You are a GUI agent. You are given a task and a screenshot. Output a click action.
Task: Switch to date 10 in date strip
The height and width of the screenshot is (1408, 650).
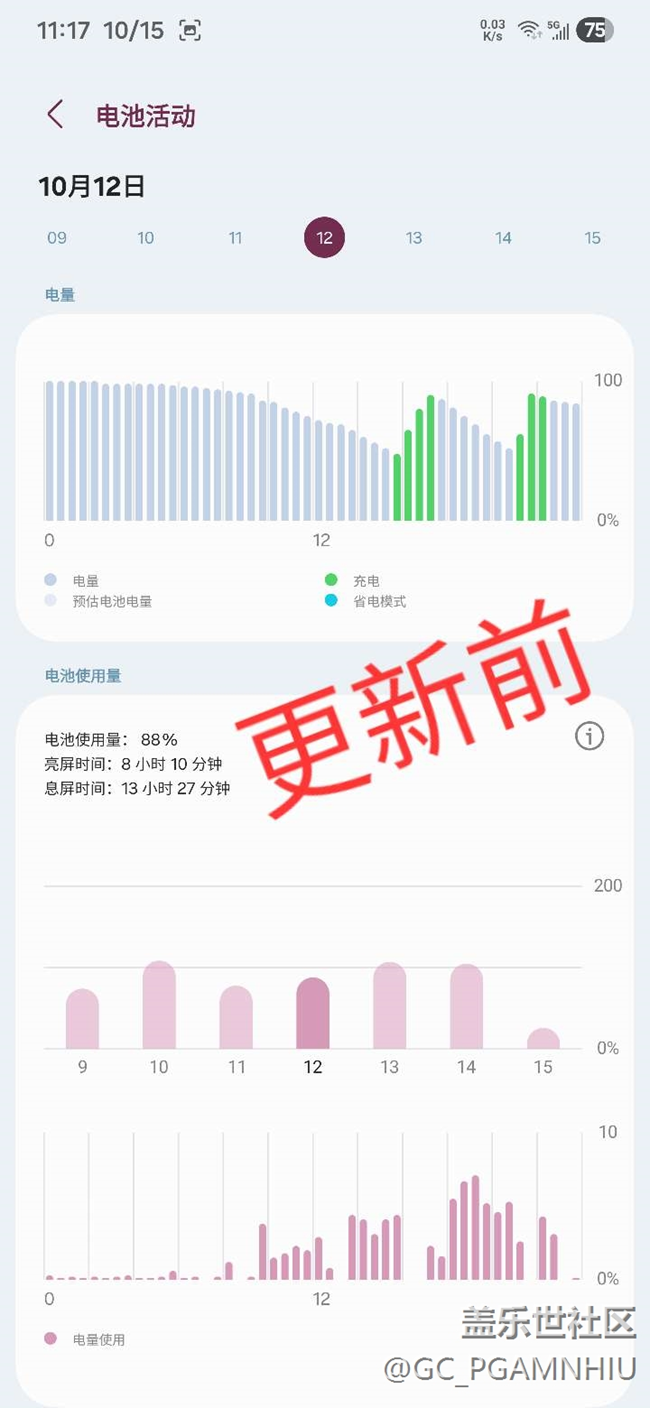[x=146, y=238]
